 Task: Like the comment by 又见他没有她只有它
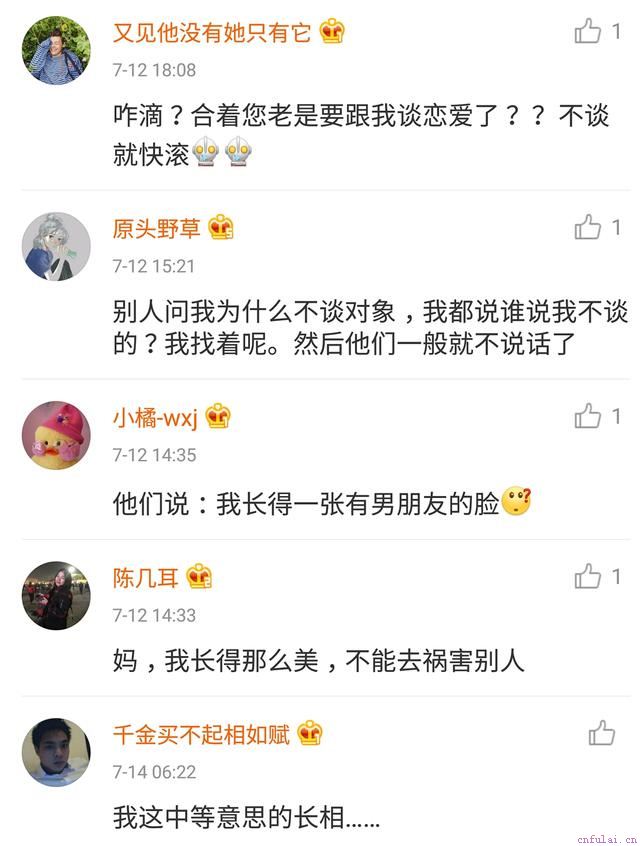pos(588,32)
